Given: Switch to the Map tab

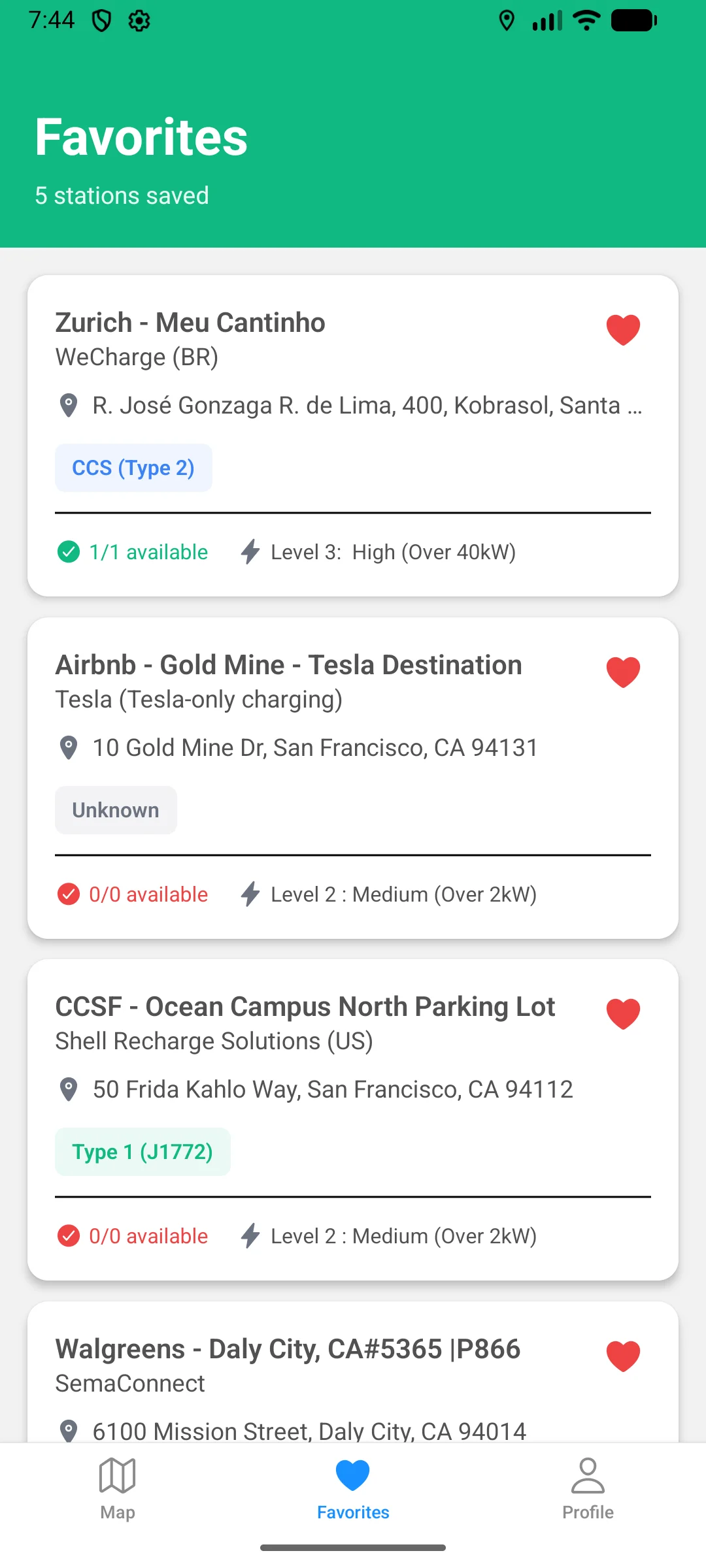Looking at the screenshot, I should [117, 1496].
